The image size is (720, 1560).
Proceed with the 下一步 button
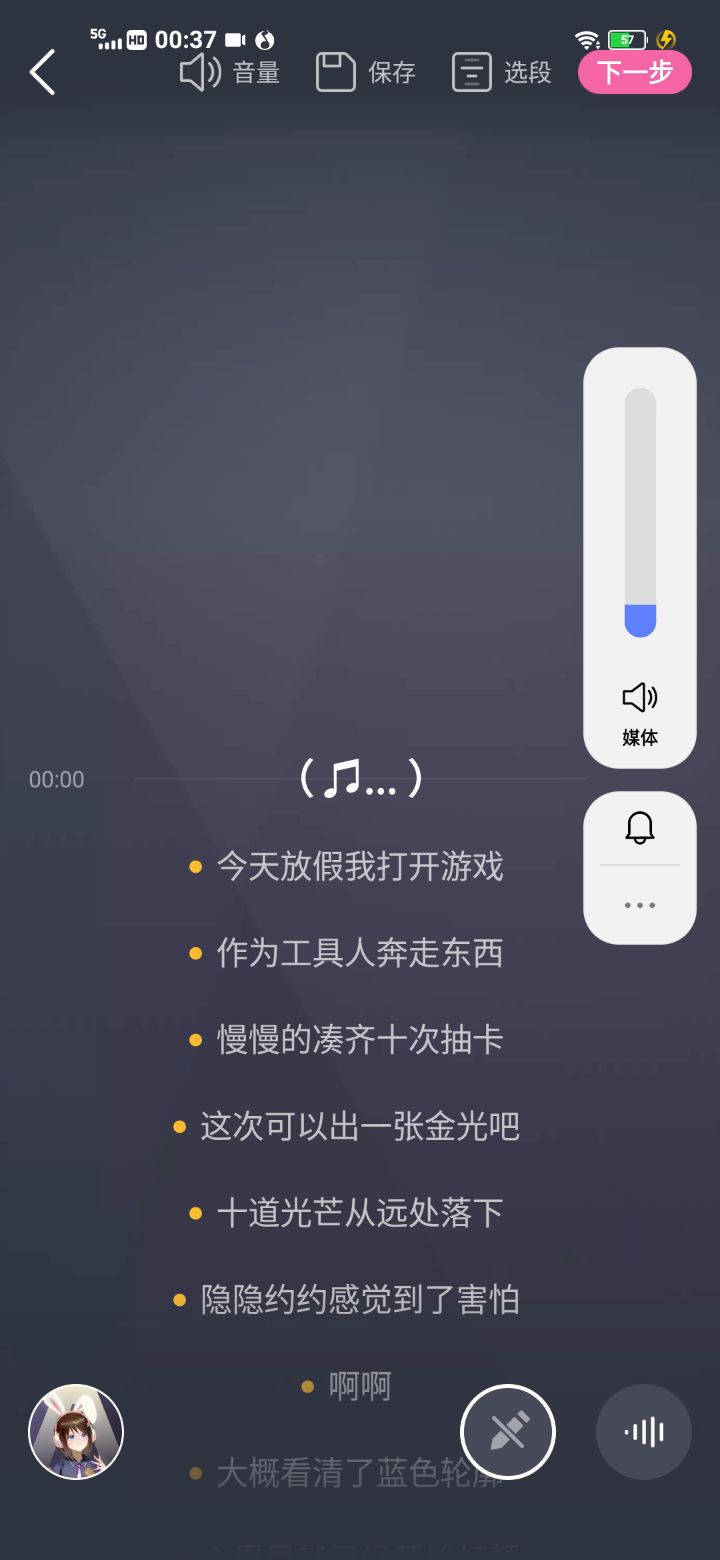click(x=634, y=72)
